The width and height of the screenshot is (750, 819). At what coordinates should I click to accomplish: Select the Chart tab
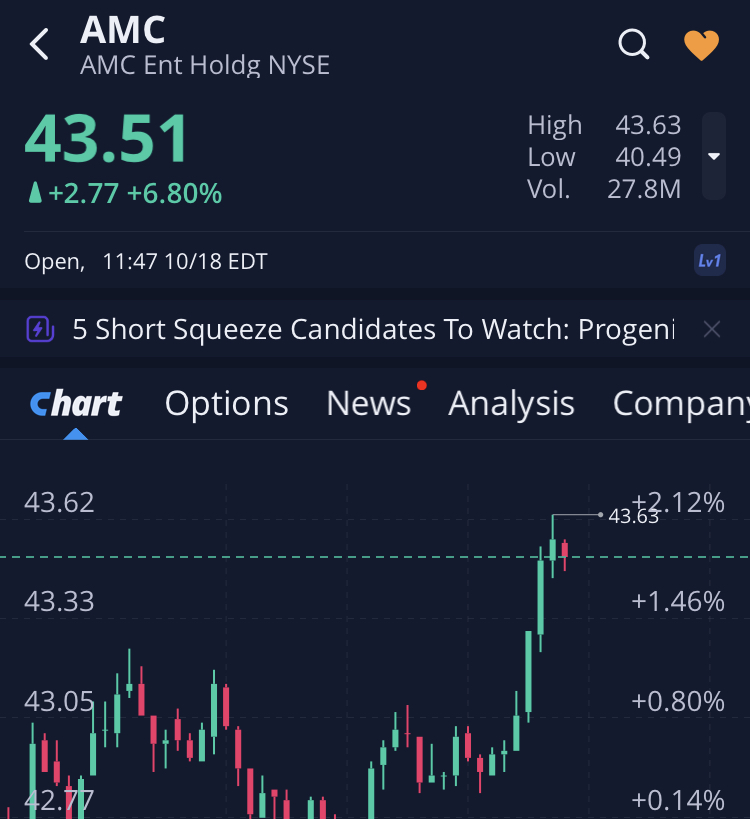pyautogui.click(x=76, y=403)
